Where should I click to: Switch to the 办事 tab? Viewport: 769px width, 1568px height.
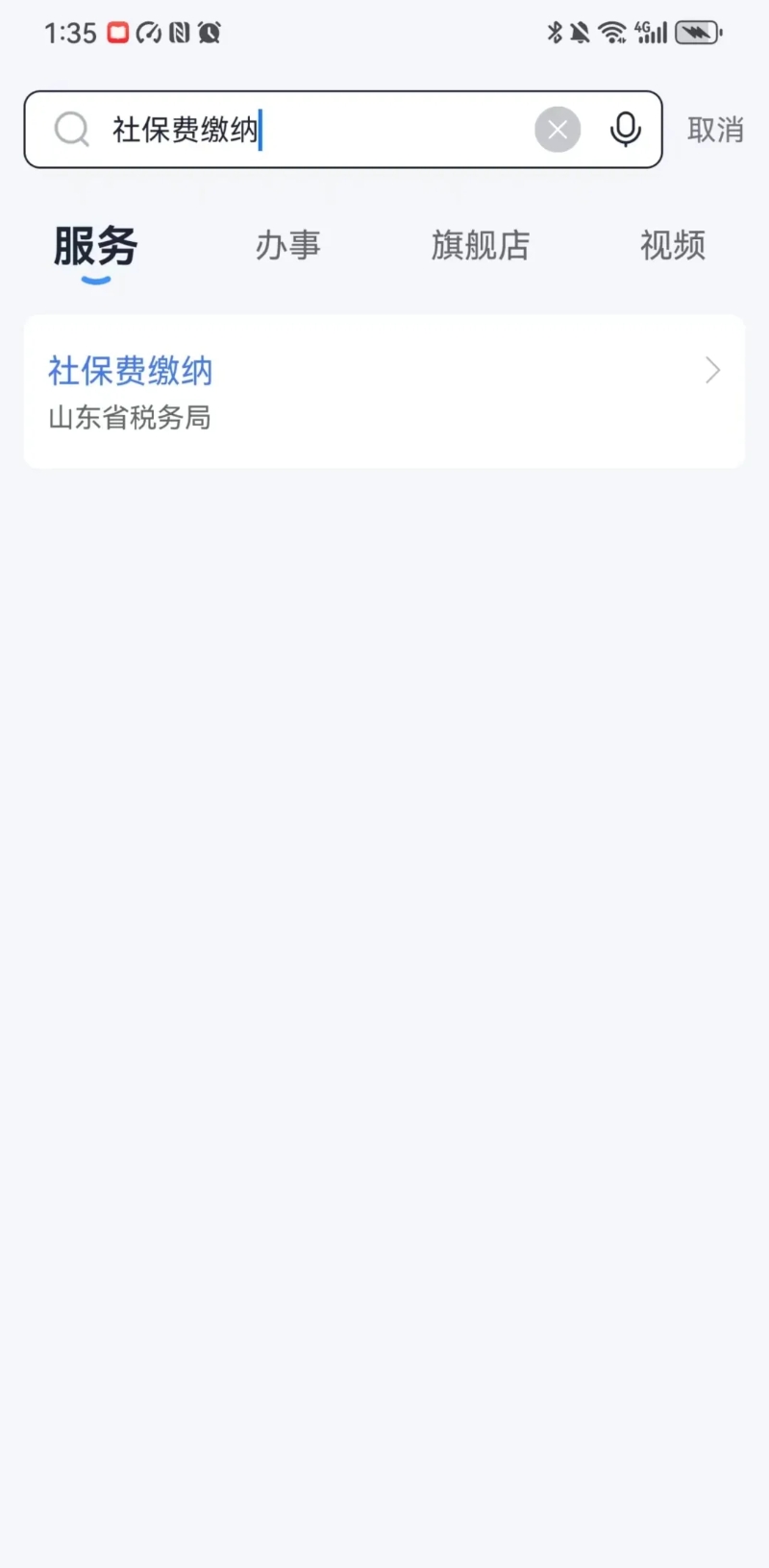[x=287, y=246]
